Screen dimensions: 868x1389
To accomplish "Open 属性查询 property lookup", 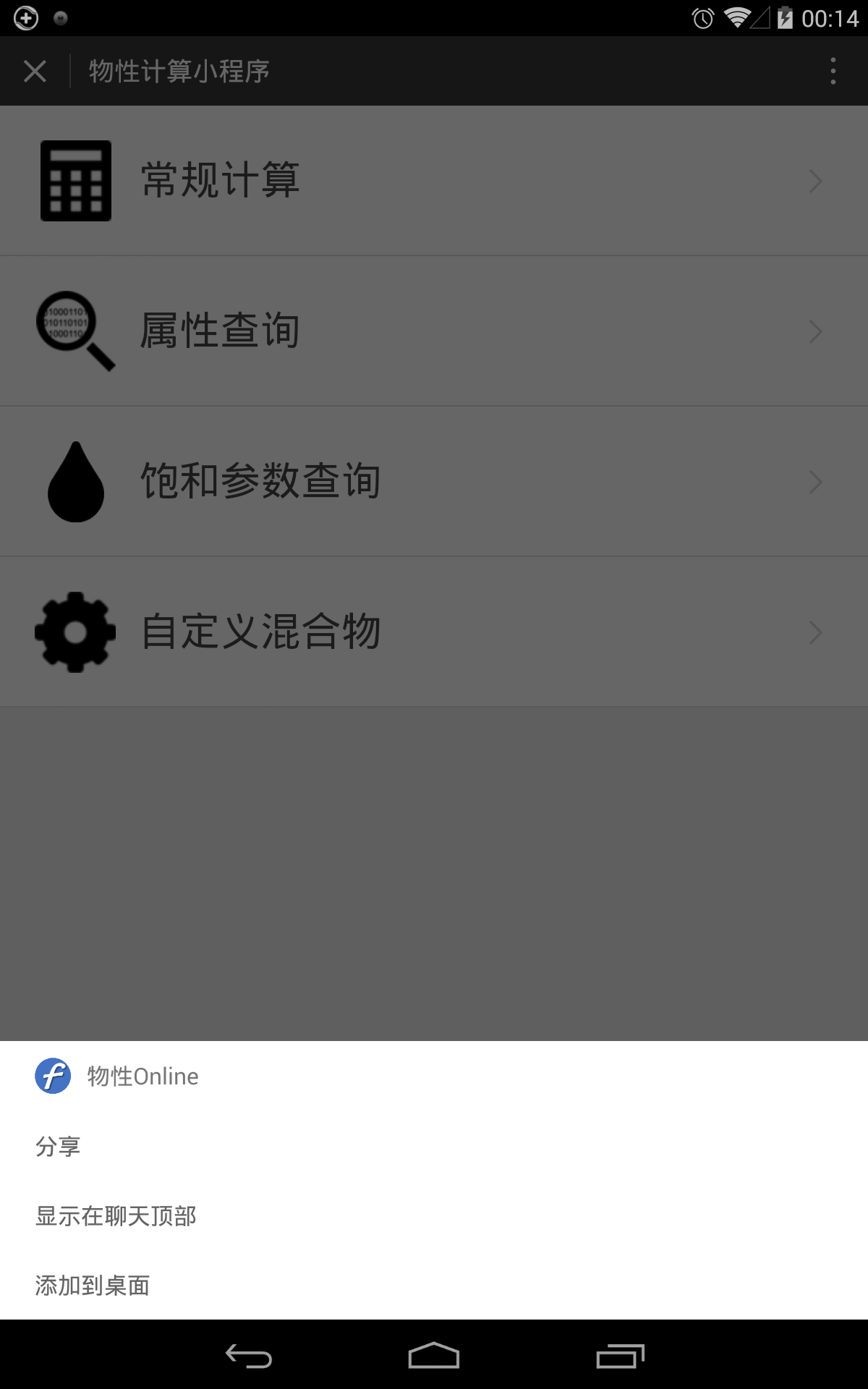I will tap(434, 331).
